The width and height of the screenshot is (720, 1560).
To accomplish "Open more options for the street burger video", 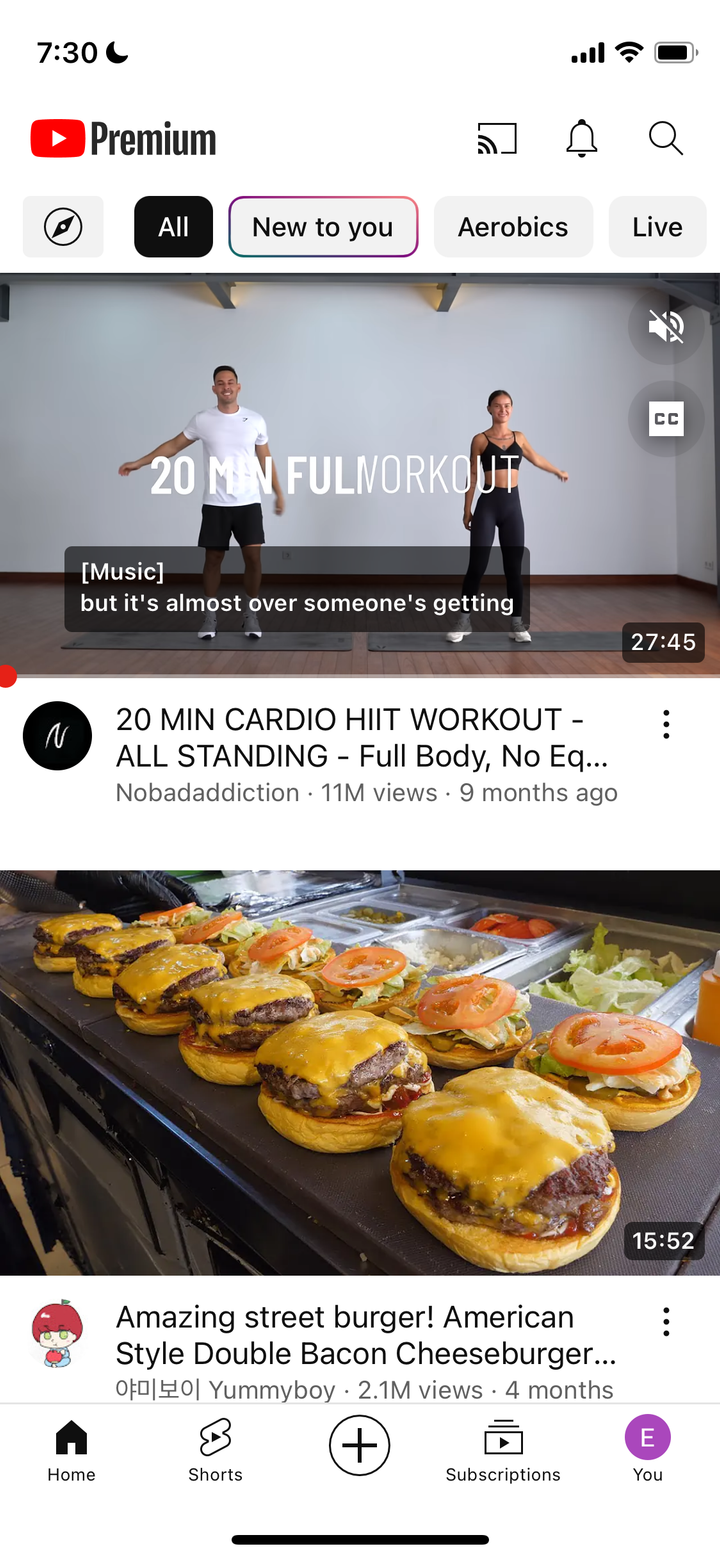I will click(666, 1322).
